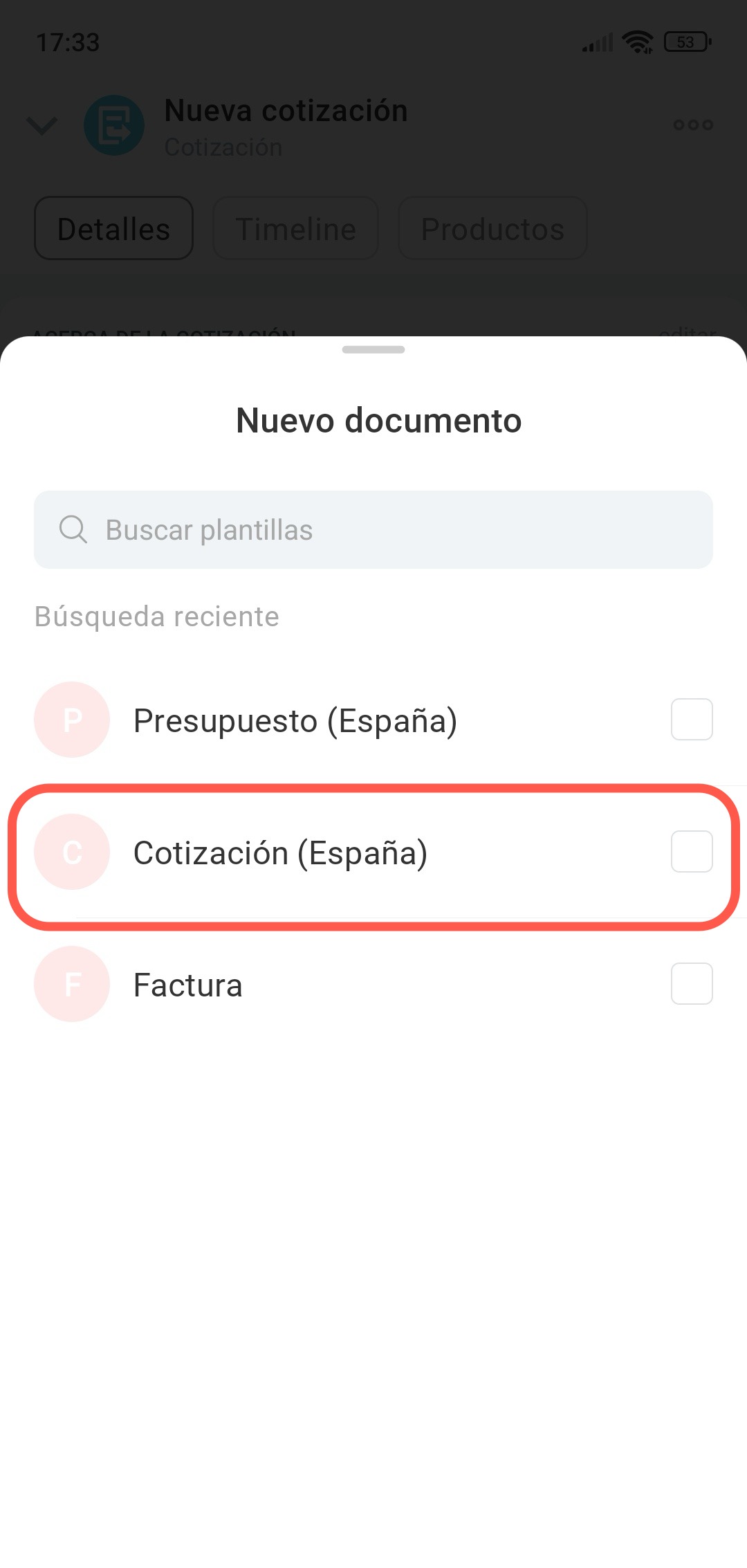Tap the Buscar plantillas search field

tap(373, 530)
